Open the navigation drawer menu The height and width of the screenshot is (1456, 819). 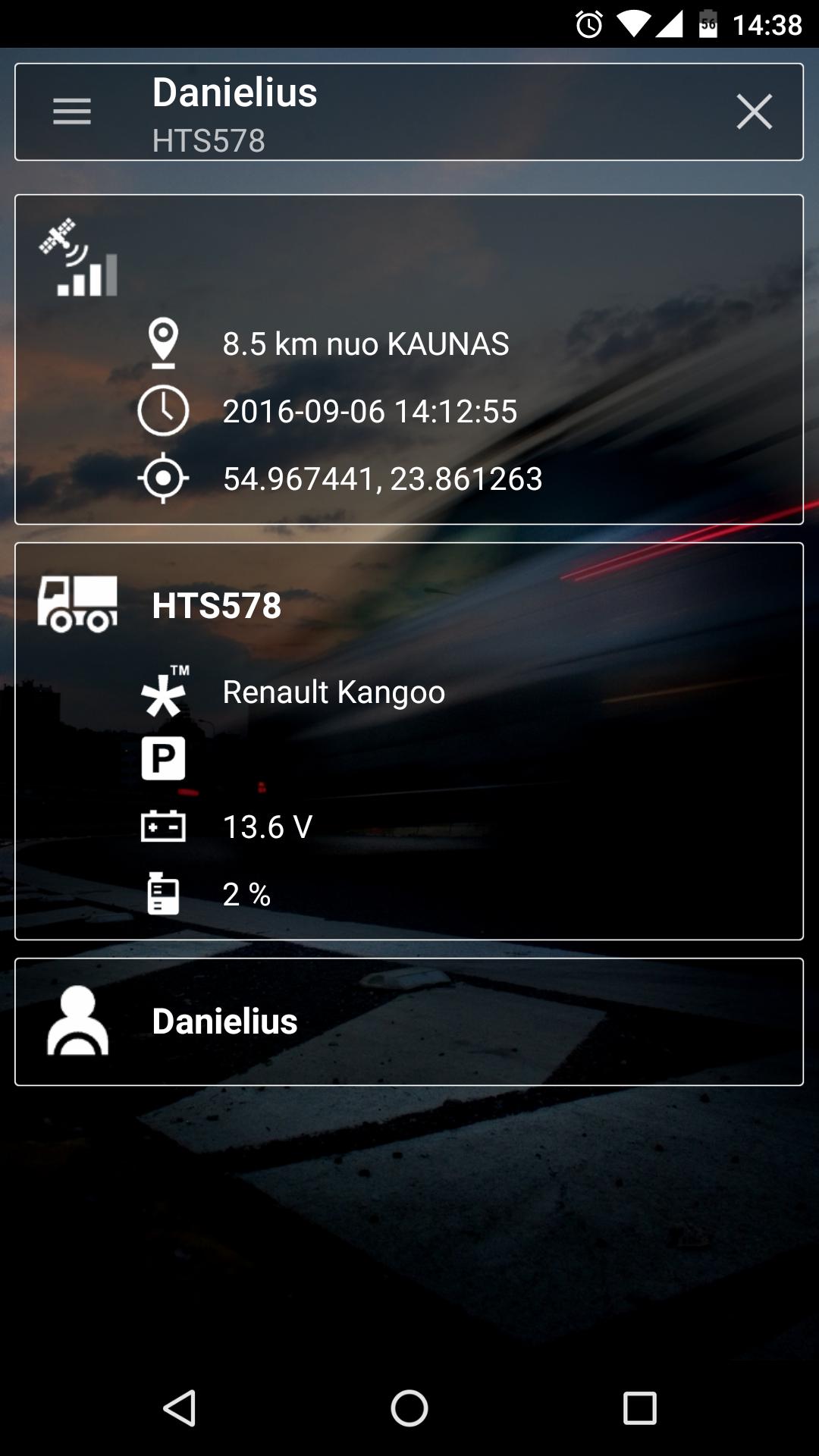pyautogui.click(x=71, y=111)
